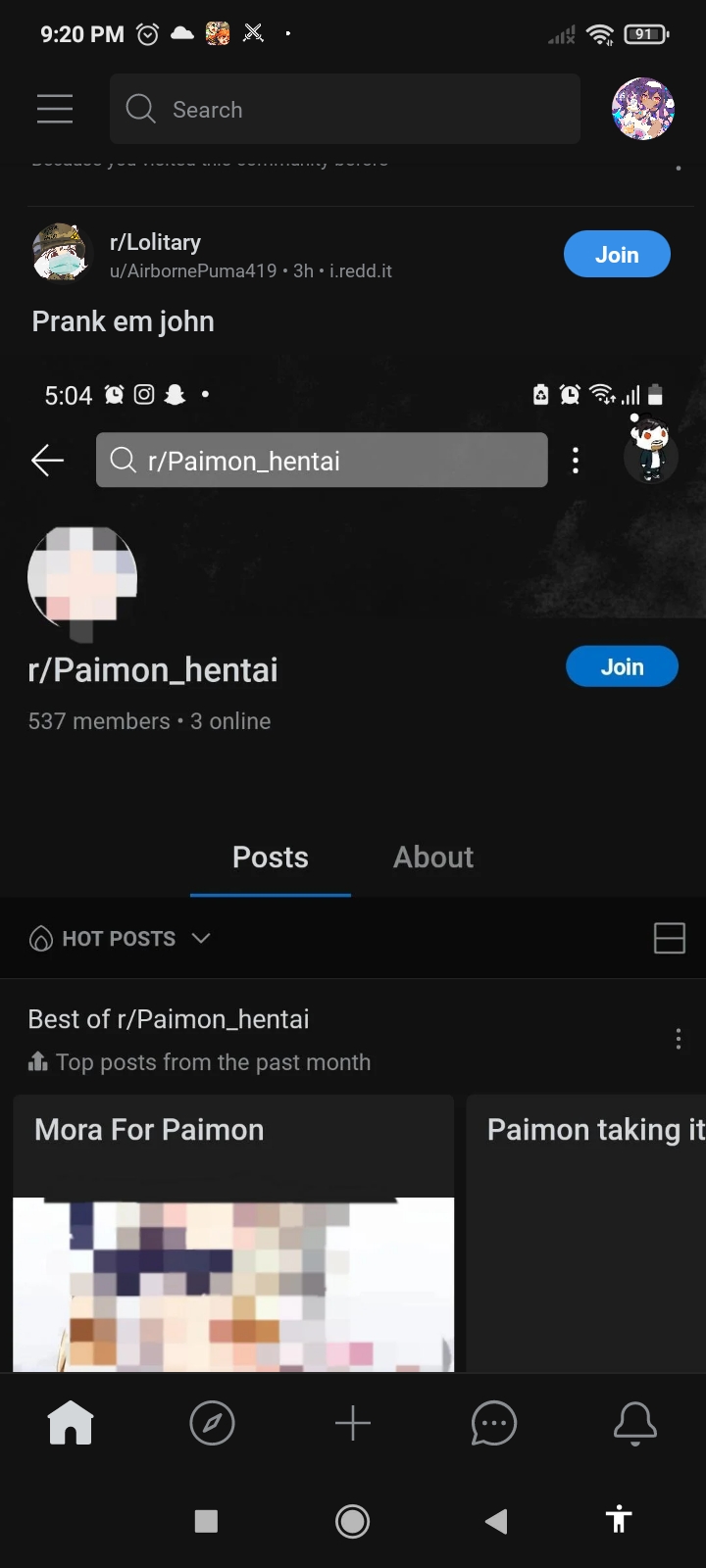Show recent apps with square button
Screen dimensions: 706x1568
[x=206, y=1521]
